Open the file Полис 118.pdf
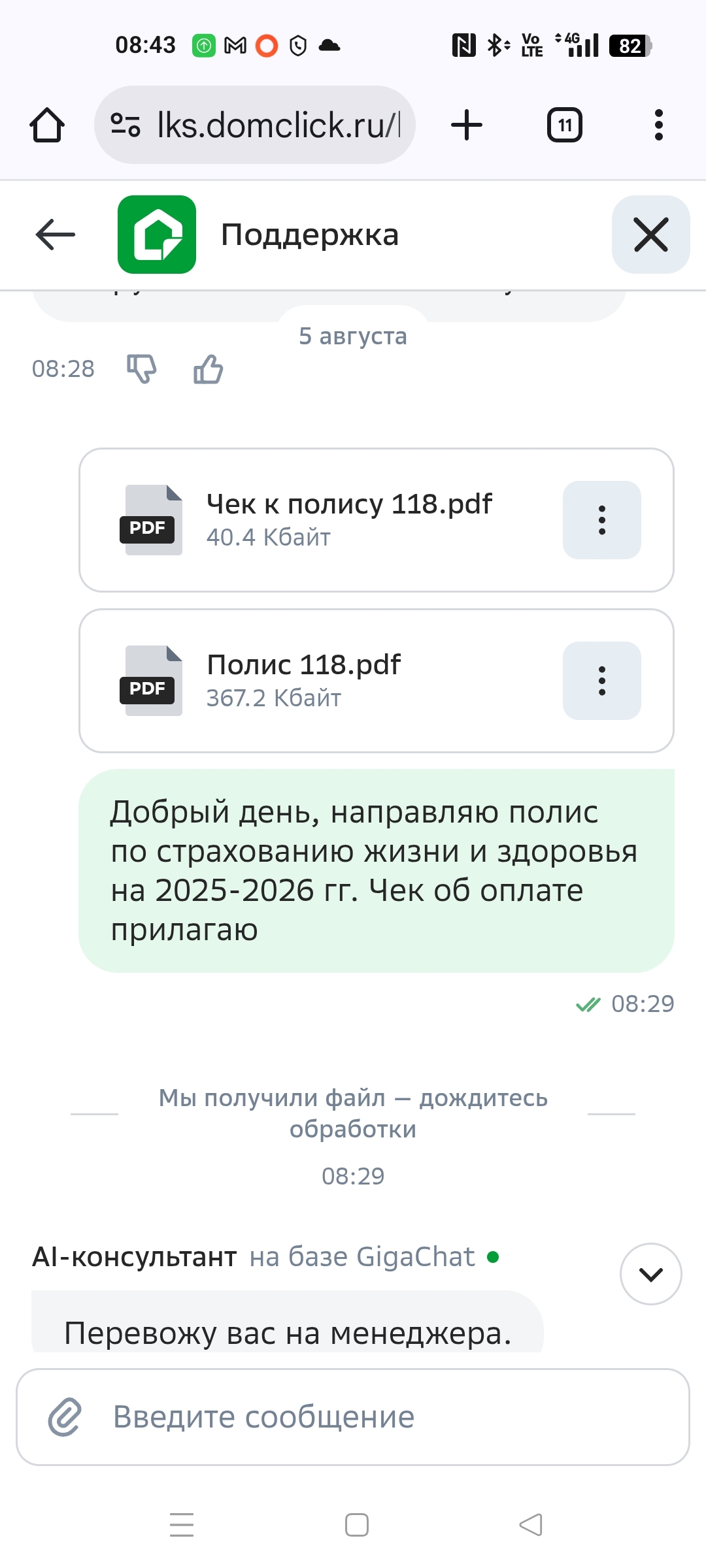The height and width of the screenshot is (1568, 706). tap(304, 680)
